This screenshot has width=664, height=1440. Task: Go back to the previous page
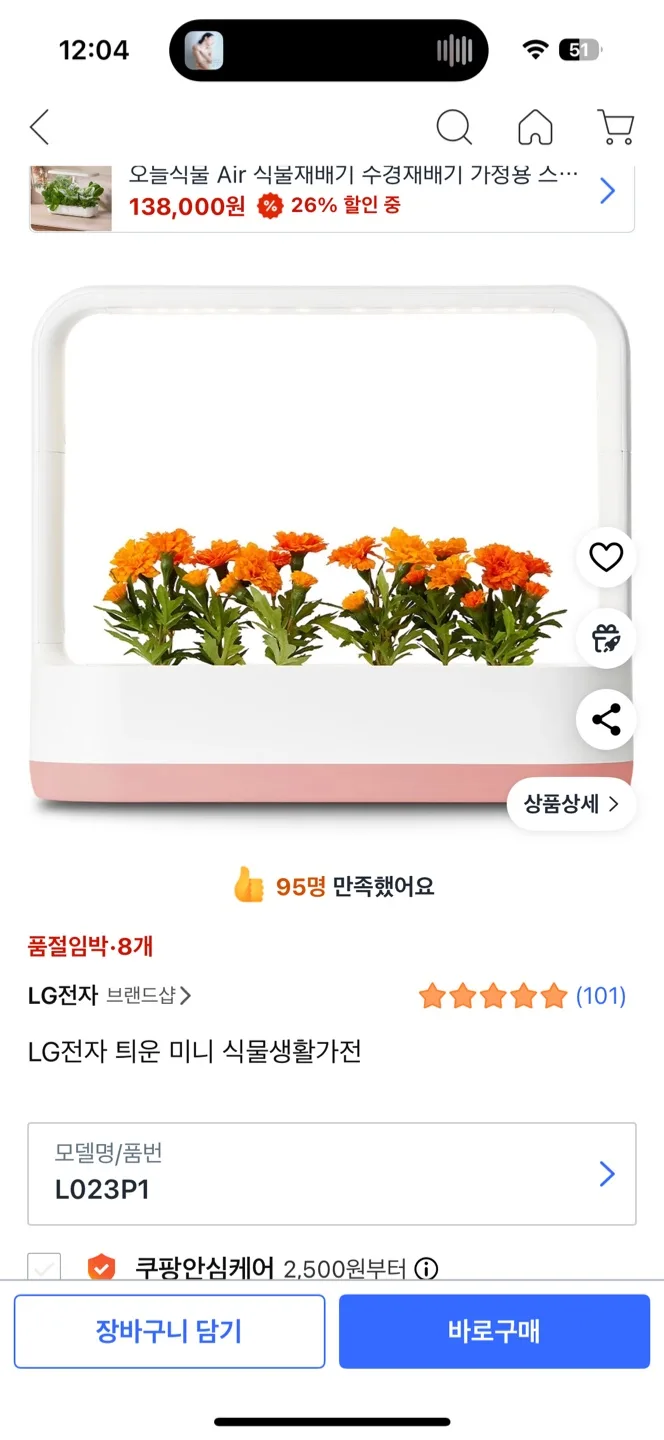(x=39, y=127)
